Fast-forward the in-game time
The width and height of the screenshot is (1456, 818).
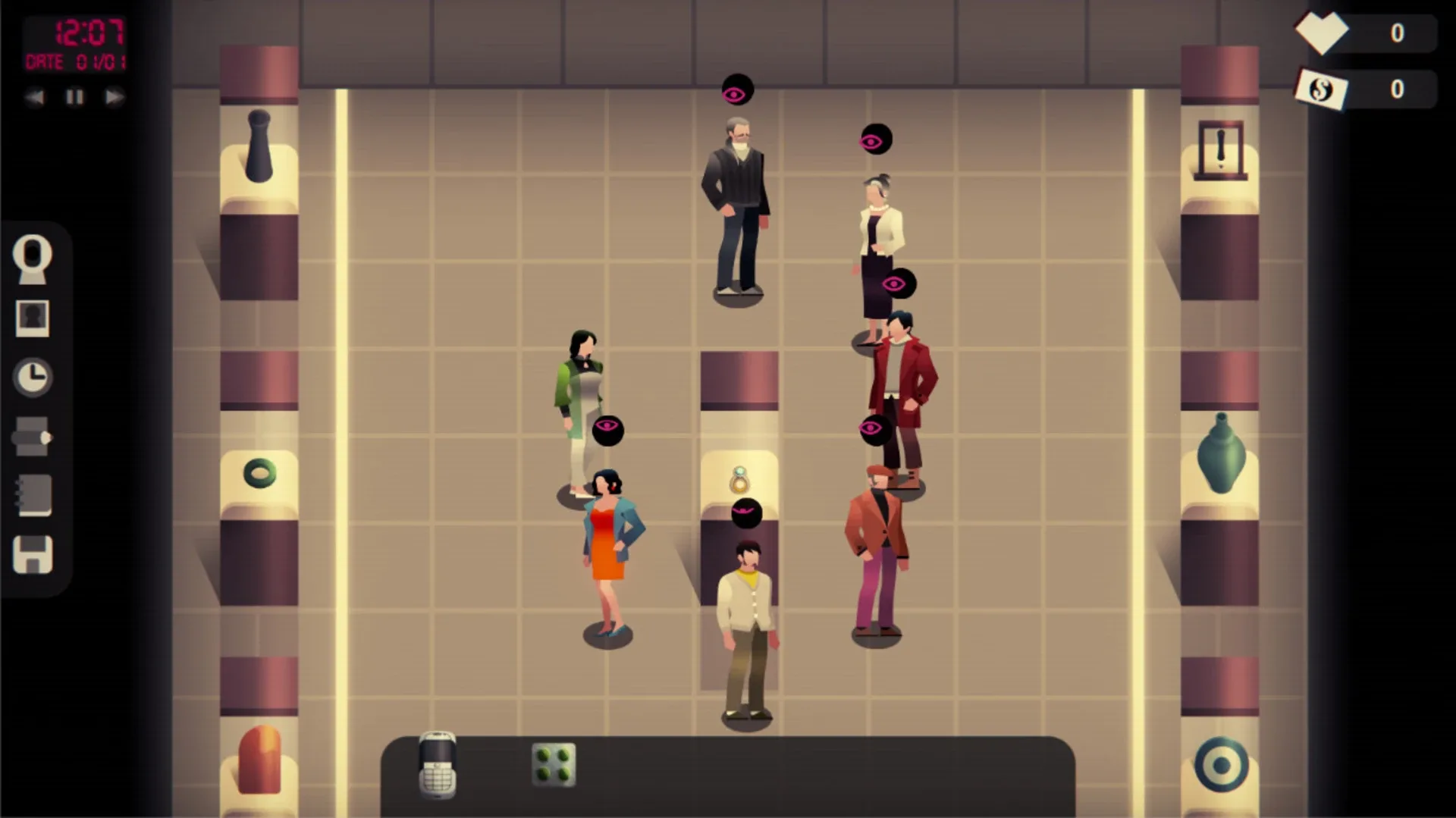114,97
